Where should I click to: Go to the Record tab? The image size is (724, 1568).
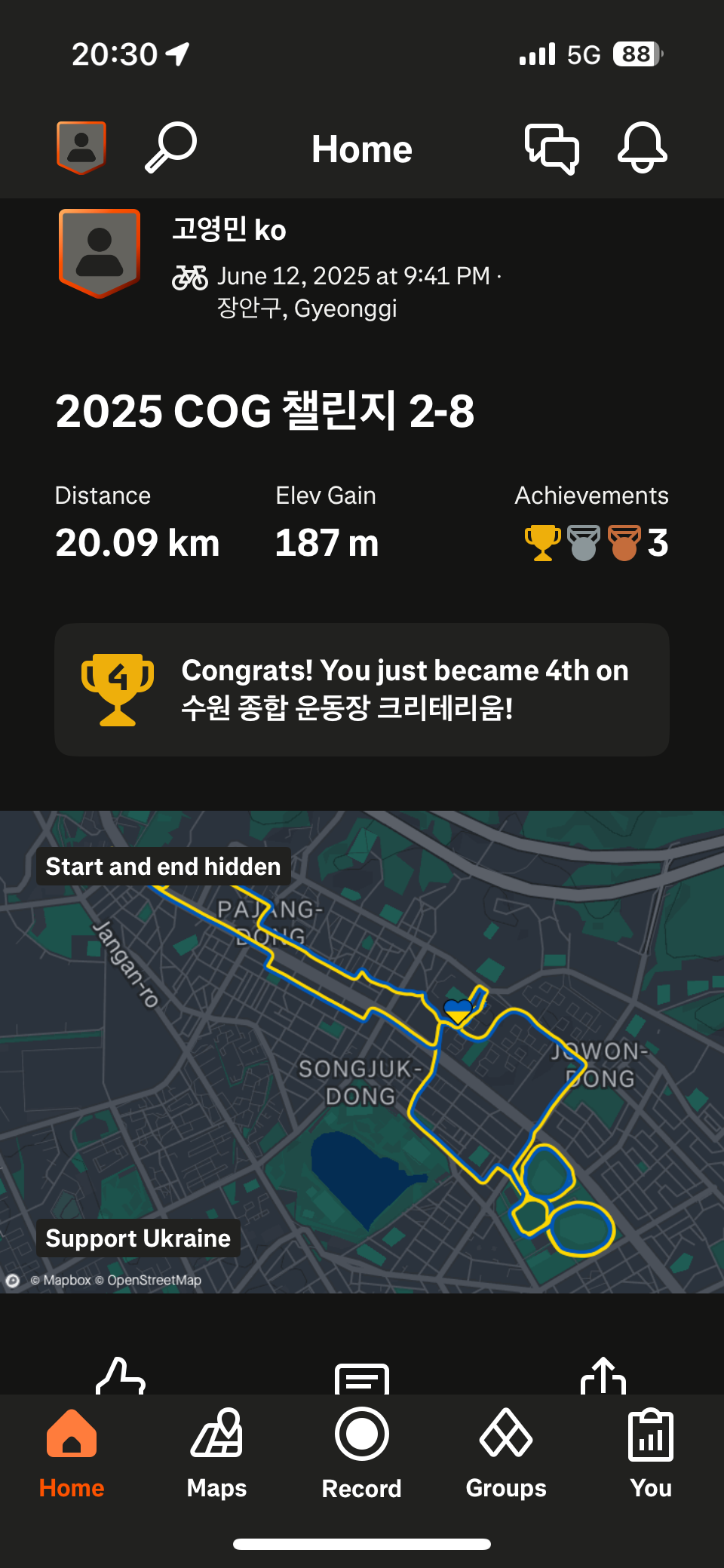coord(362,1453)
